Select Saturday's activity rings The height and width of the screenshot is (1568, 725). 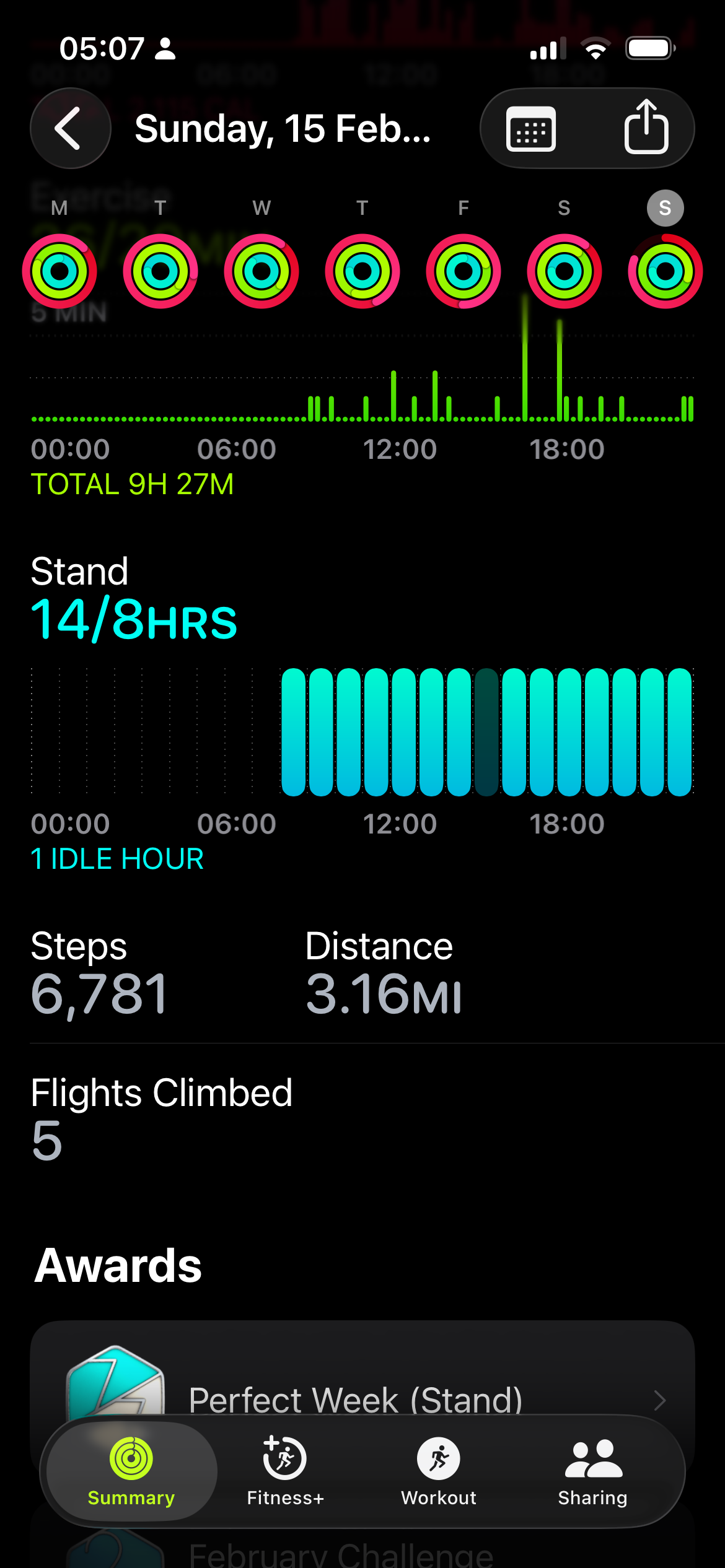pyautogui.click(x=564, y=271)
